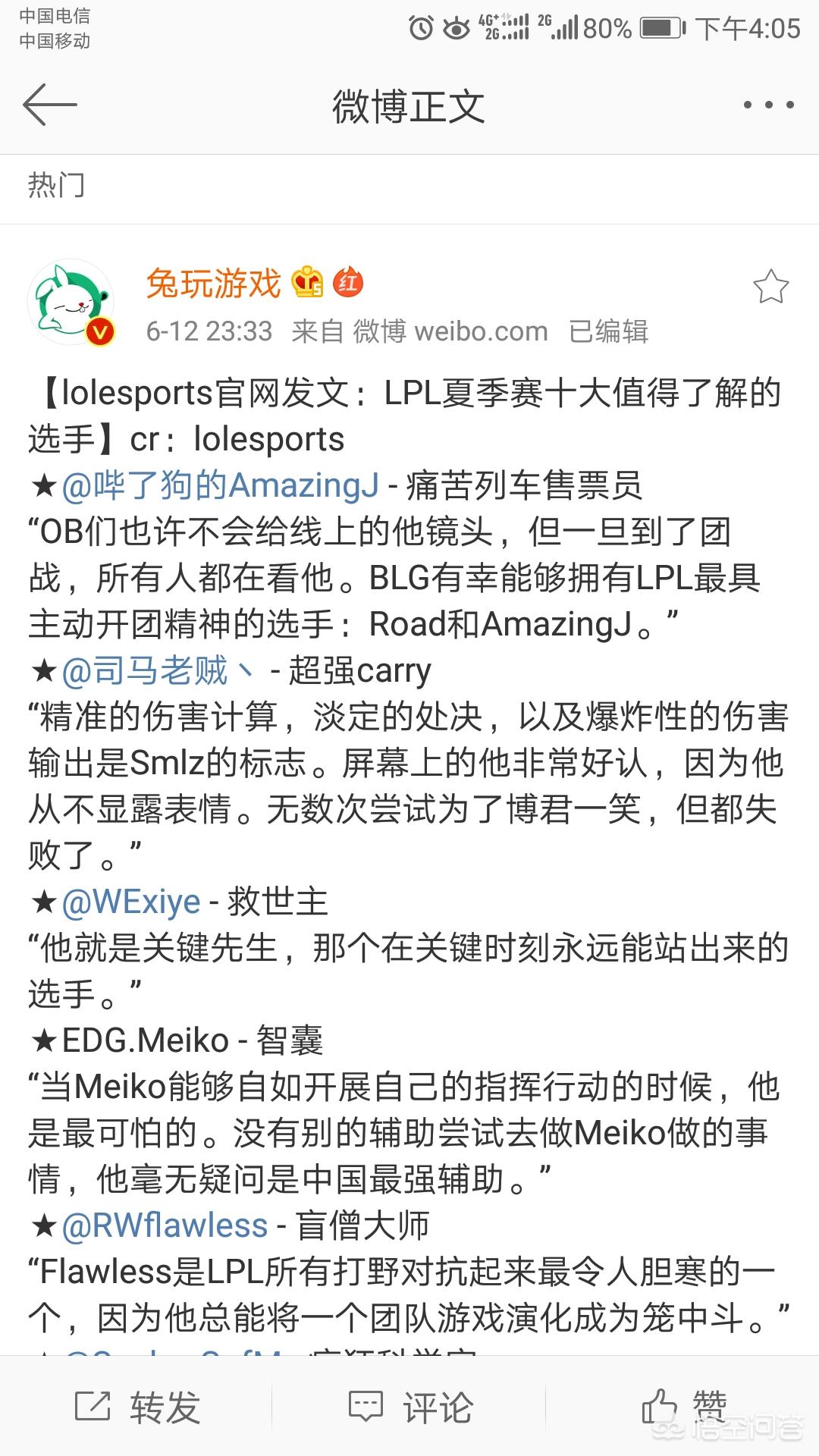This screenshot has height=1456, width=819.
Task: Open the @哔了狗的AmazingJ mention
Action: (x=220, y=485)
